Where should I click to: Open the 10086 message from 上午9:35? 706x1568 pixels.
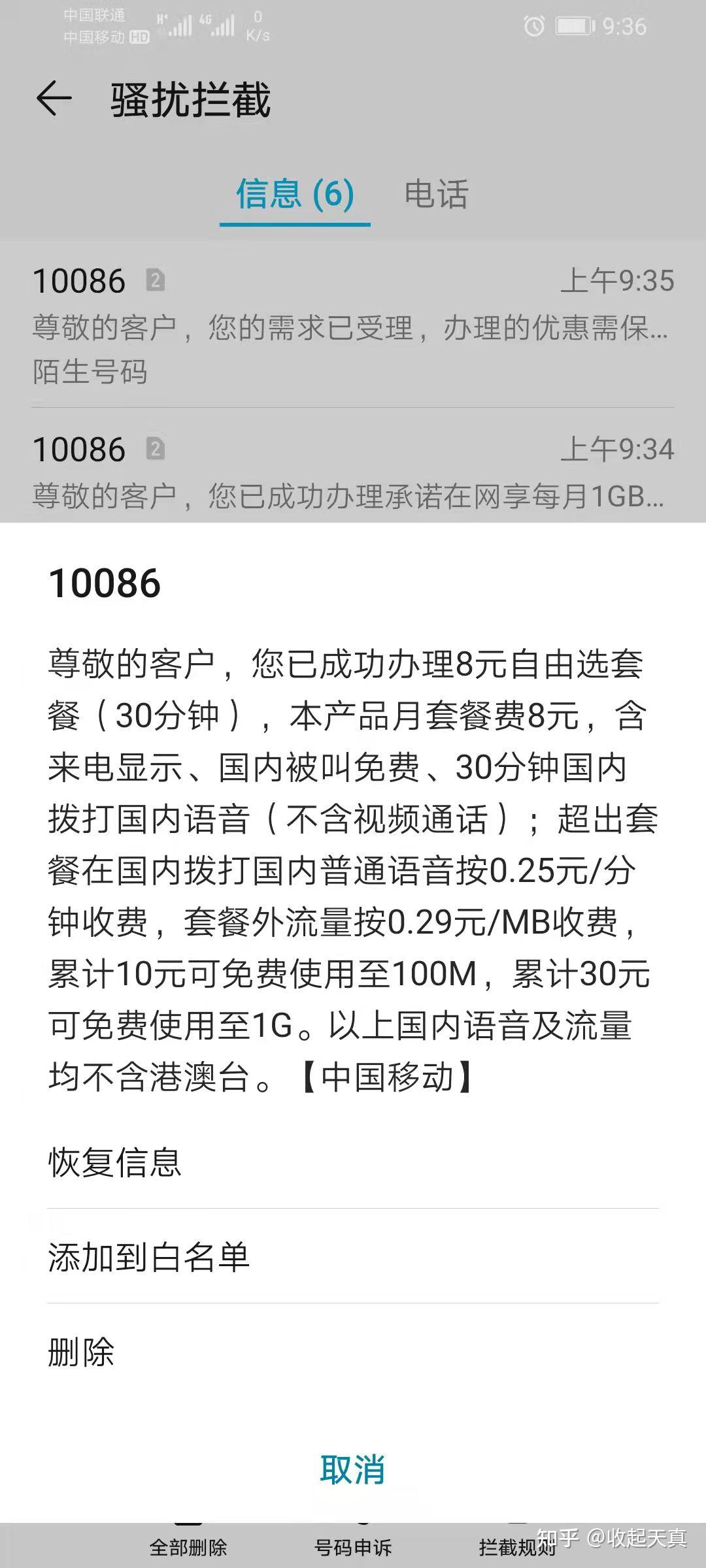tap(353, 325)
